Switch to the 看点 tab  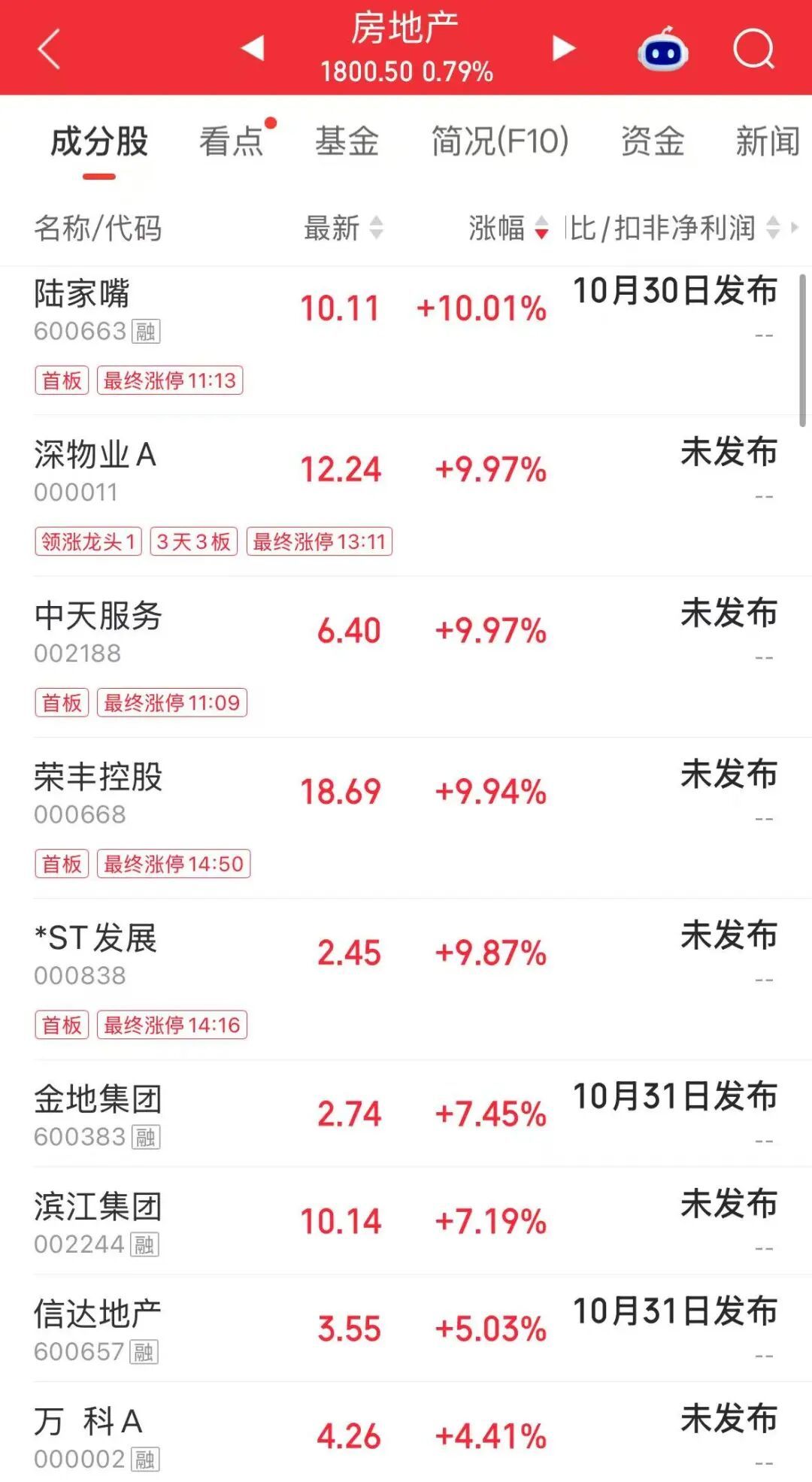pos(232,141)
